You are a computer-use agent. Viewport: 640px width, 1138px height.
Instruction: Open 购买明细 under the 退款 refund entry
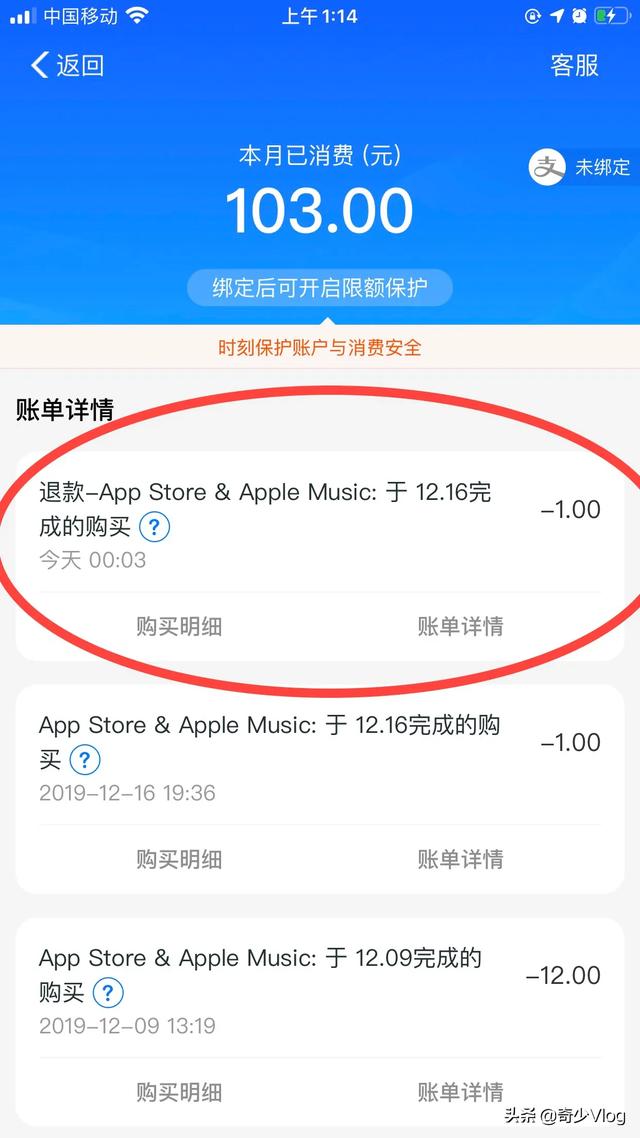pyautogui.click(x=179, y=626)
